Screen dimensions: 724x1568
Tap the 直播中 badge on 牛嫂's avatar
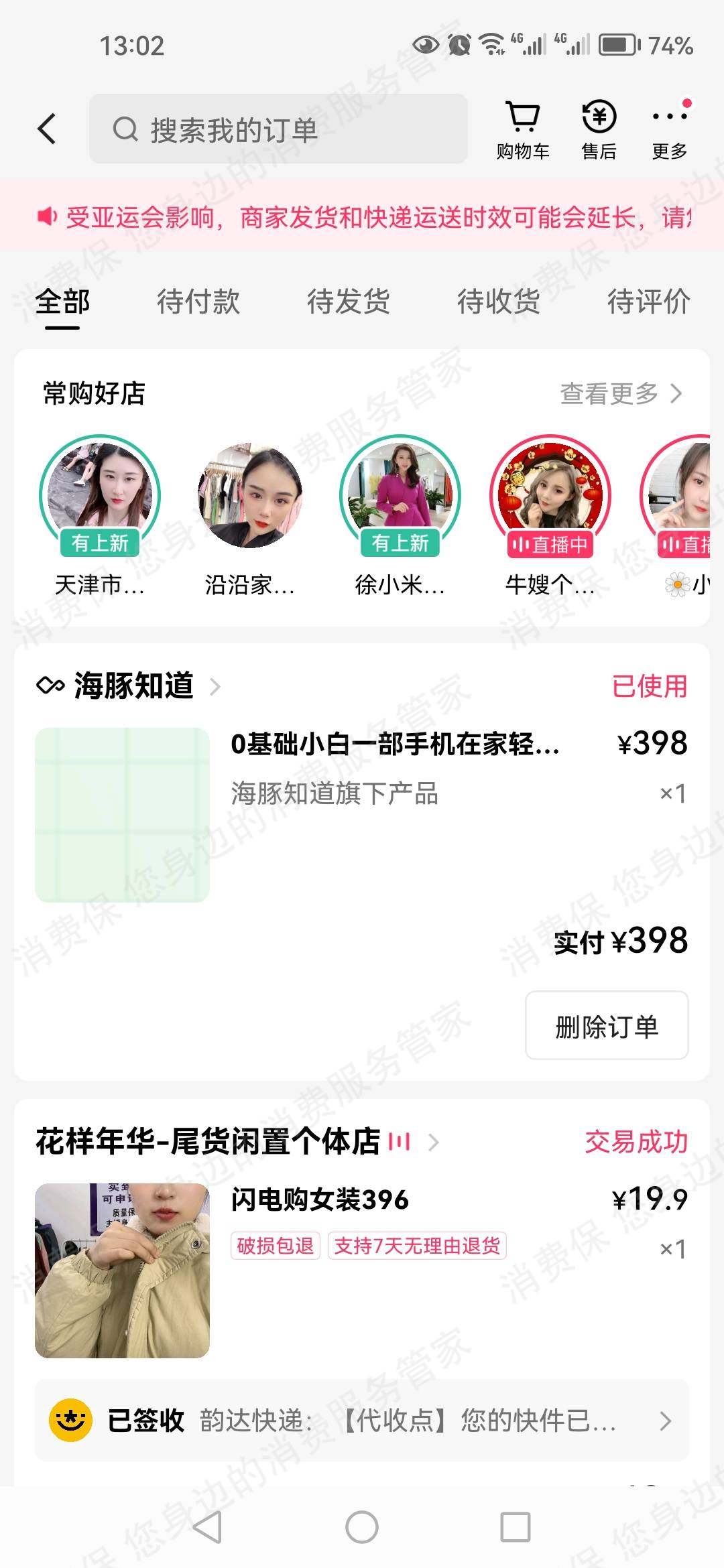click(550, 545)
